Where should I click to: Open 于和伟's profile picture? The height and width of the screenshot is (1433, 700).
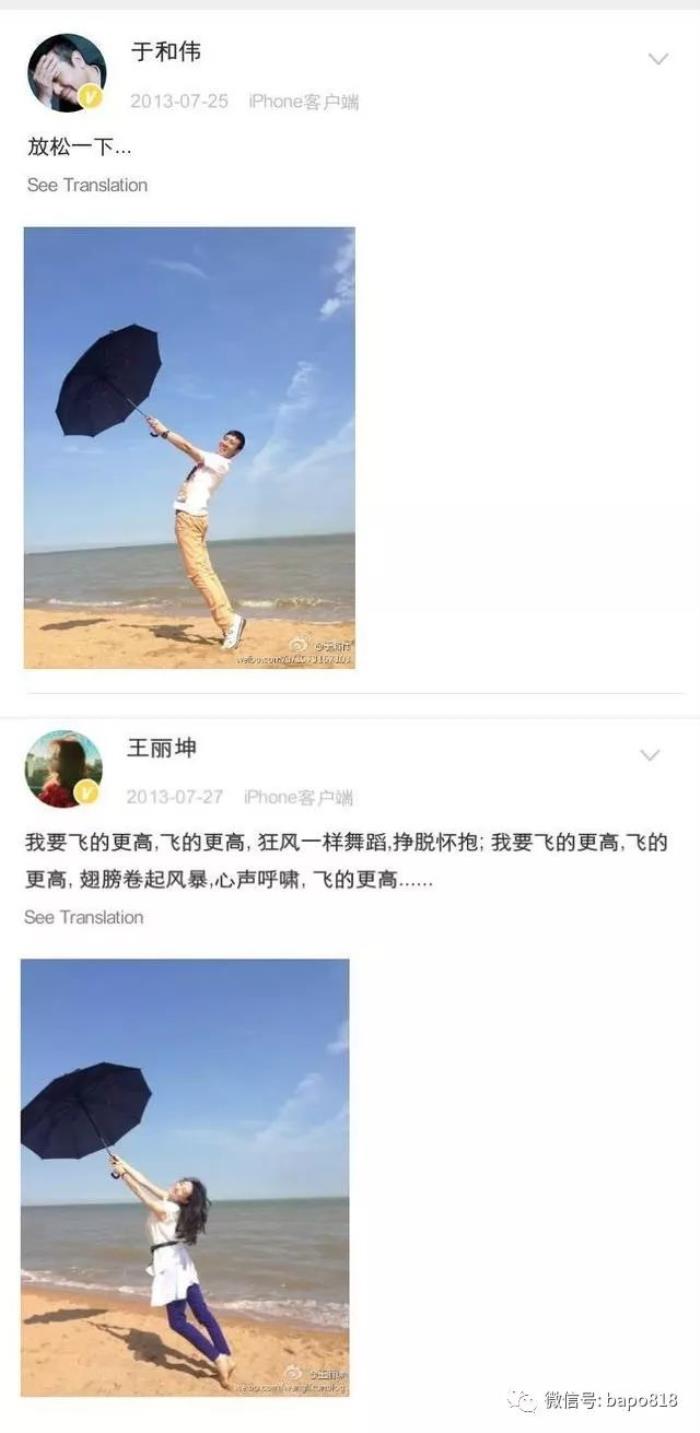tap(66, 72)
